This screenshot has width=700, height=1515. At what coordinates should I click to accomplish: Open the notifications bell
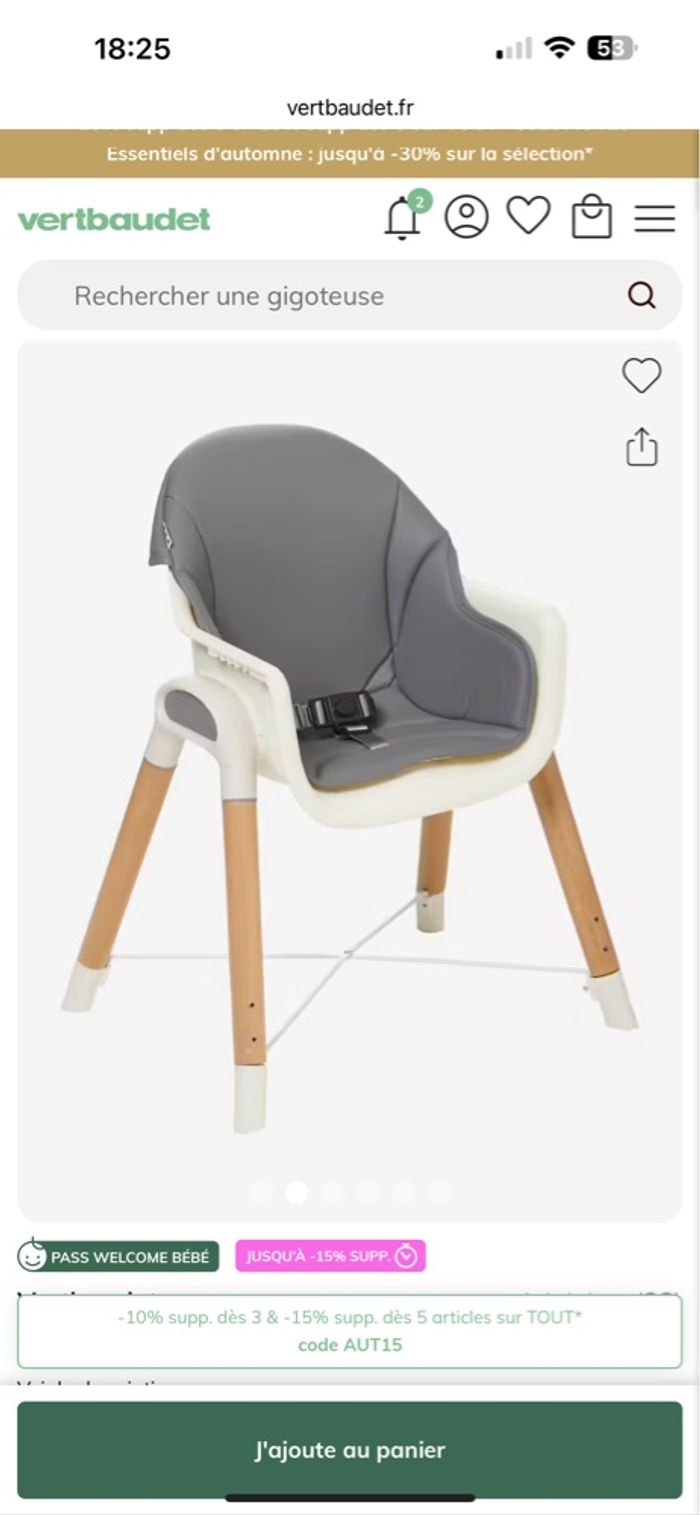point(403,217)
